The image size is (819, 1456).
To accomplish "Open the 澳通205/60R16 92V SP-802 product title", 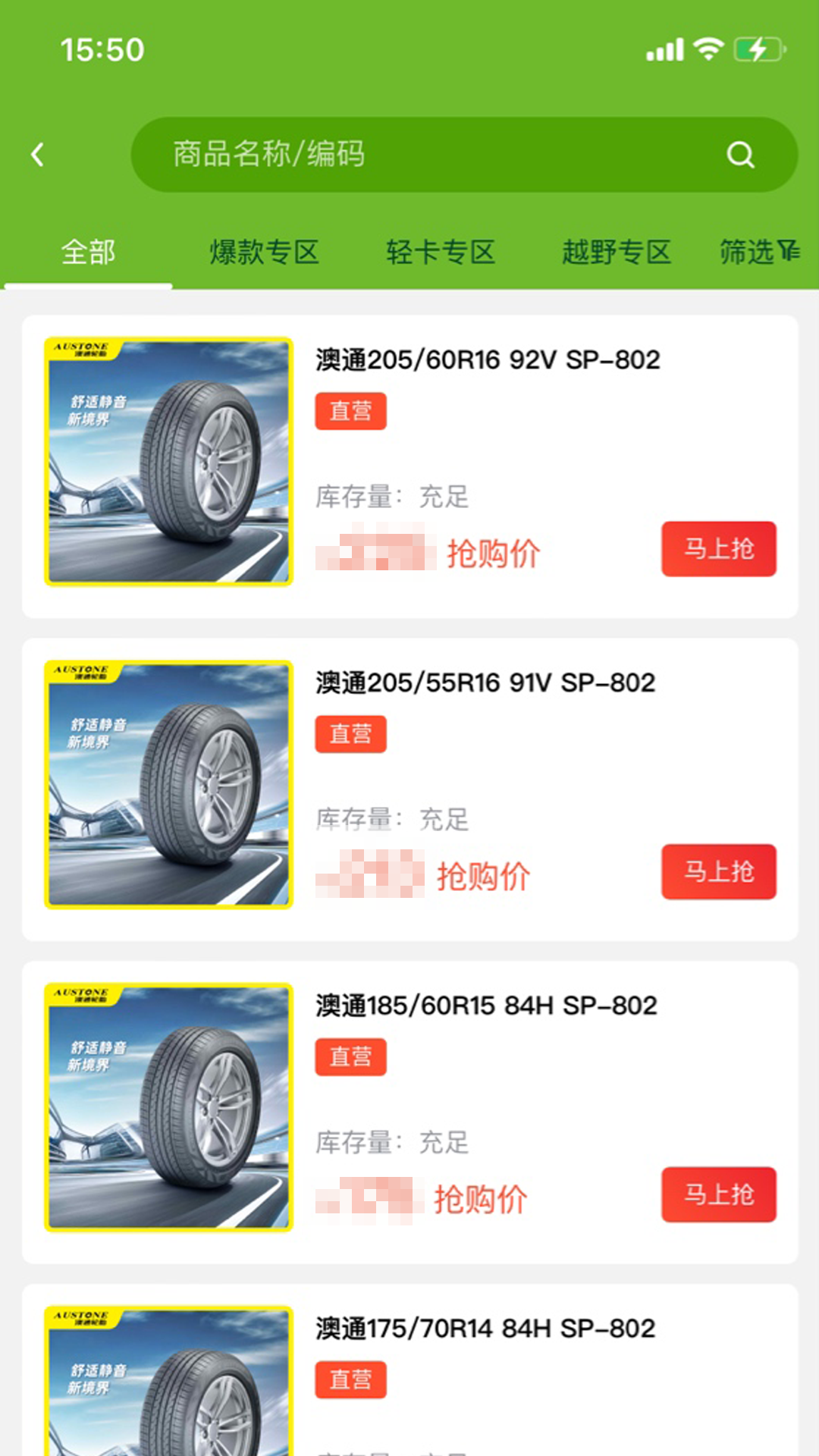I will pyautogui.click(x=488, y=359).
